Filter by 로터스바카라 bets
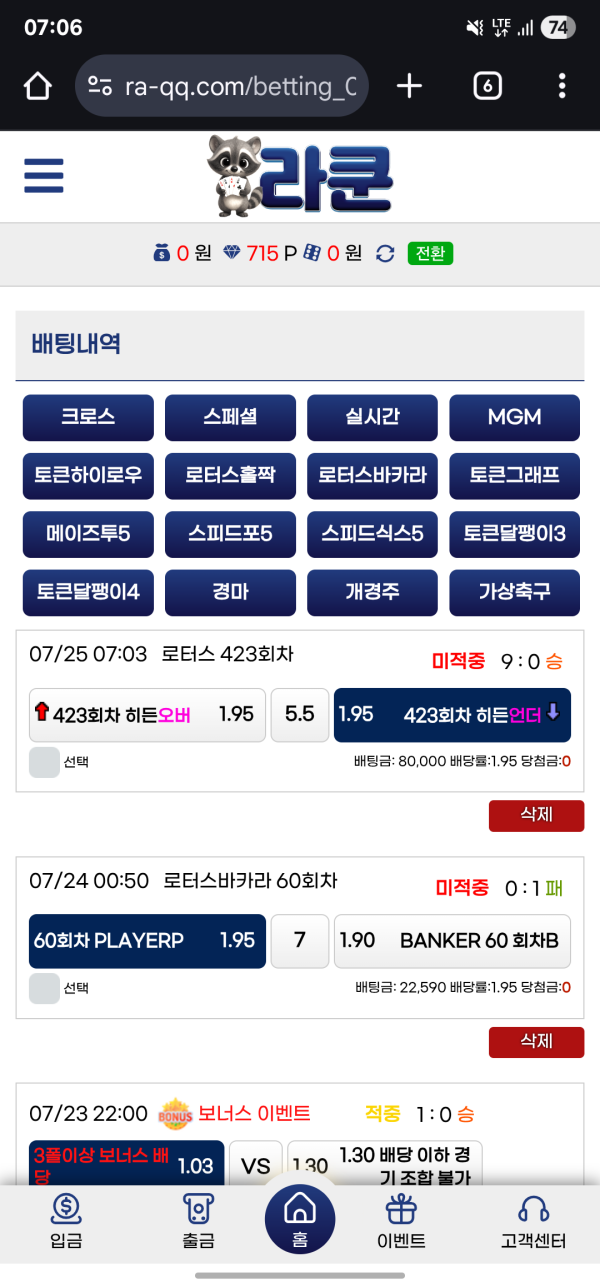This screenshot has width=600, height=1287. click(x=372, y=476)
